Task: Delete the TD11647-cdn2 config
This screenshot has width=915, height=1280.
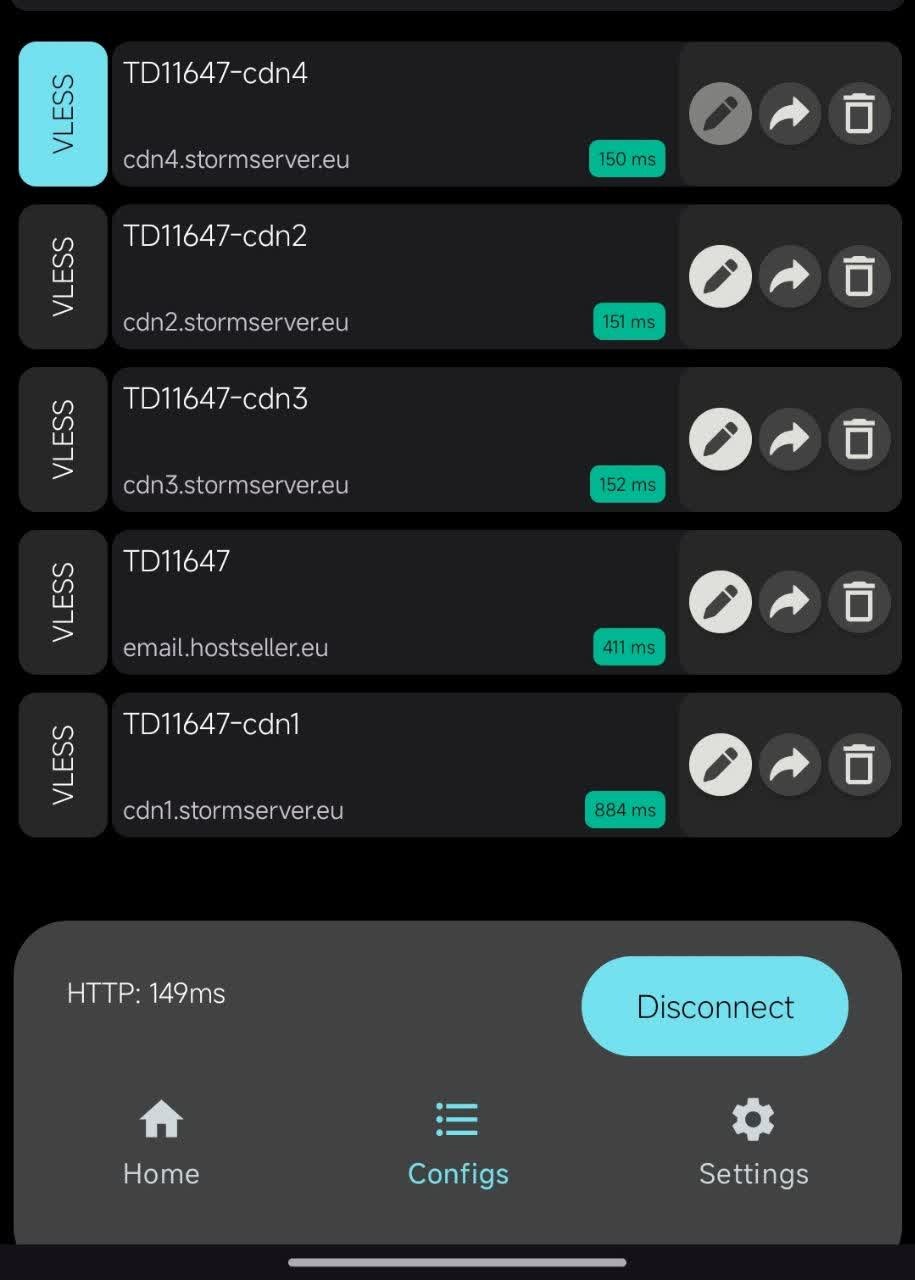Action: click(x=859, y=276)
